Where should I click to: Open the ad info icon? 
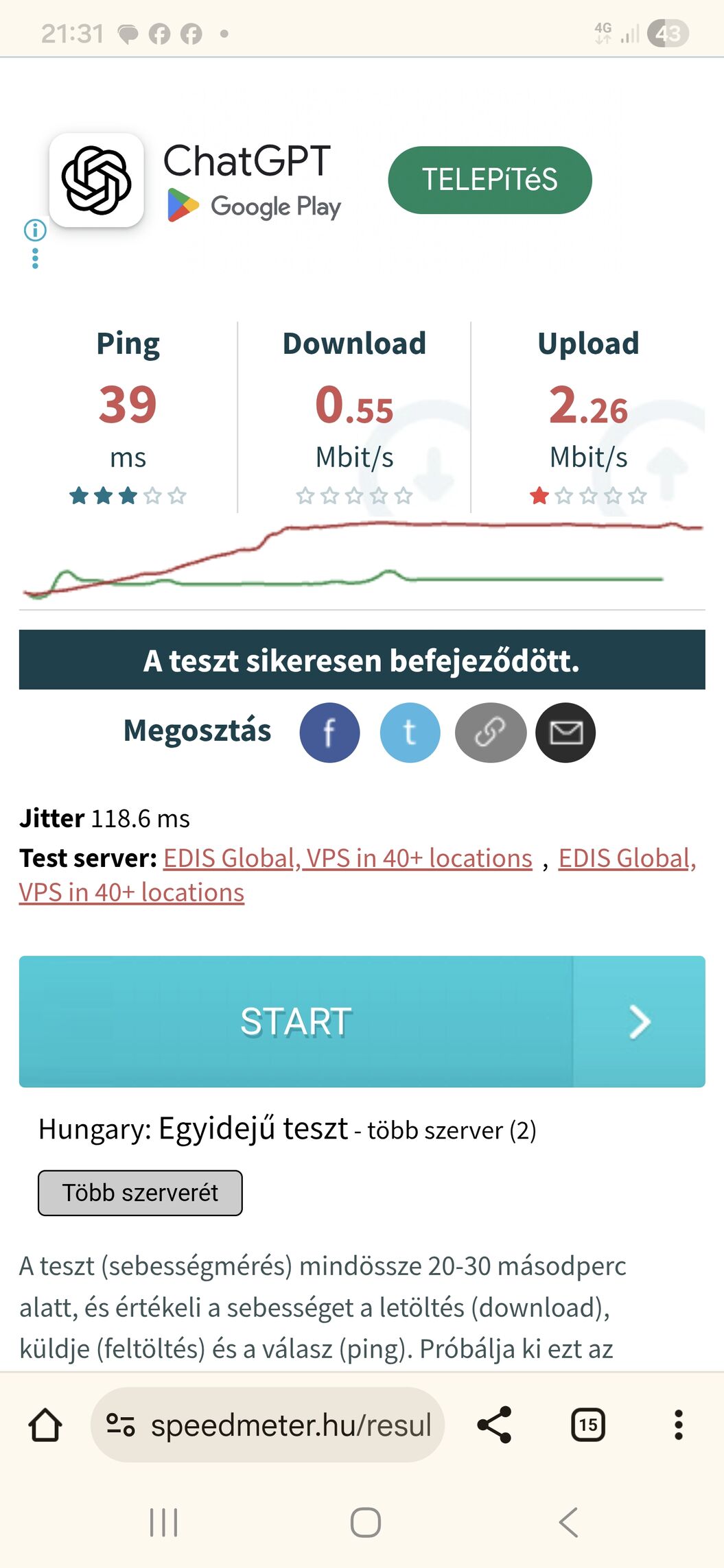[x=35, y=230]
